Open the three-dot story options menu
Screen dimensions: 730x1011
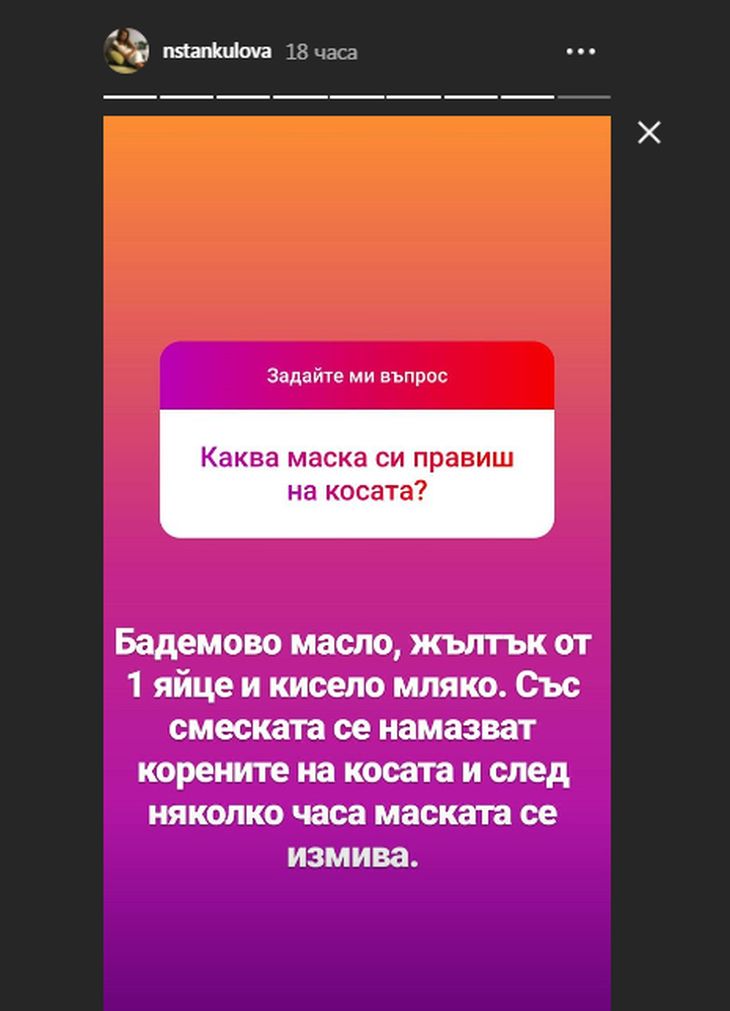click(581, 52)
